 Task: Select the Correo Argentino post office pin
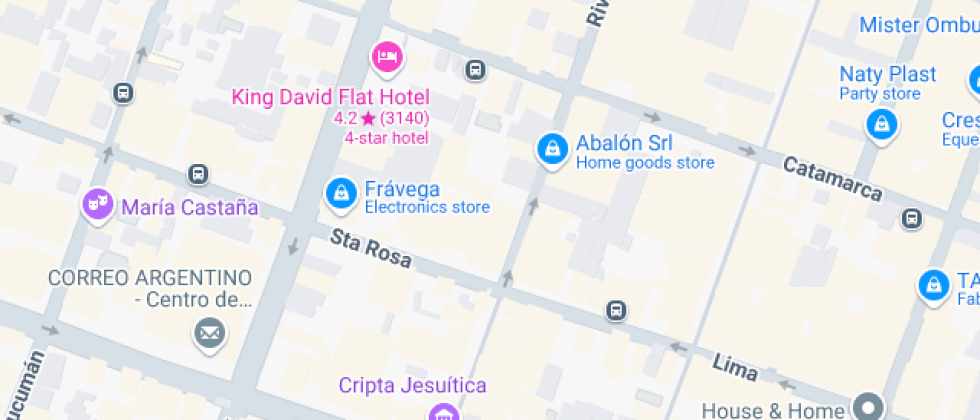point(210,332)
